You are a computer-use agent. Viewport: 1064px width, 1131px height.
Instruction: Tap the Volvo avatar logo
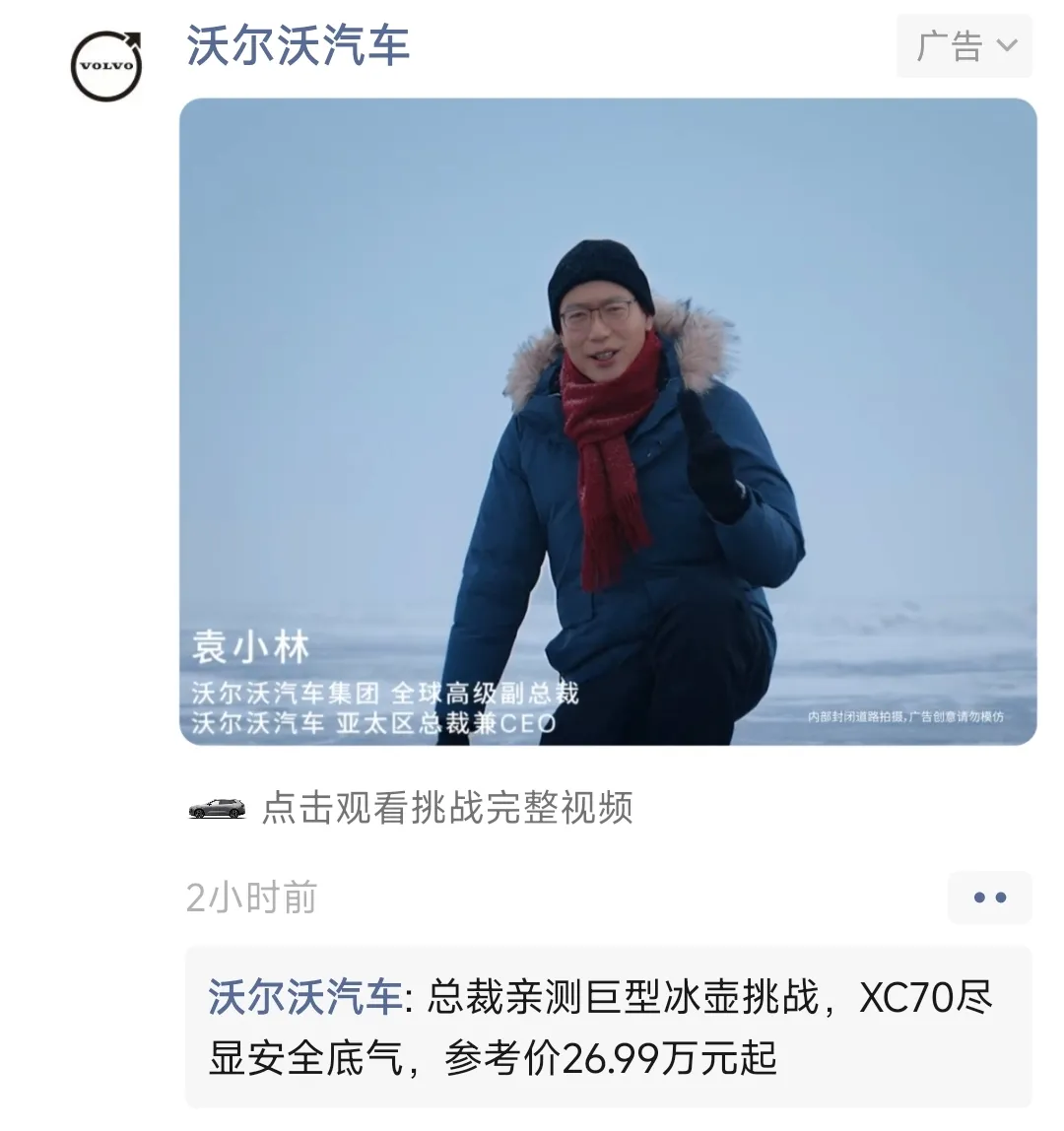tap(106, 66)
